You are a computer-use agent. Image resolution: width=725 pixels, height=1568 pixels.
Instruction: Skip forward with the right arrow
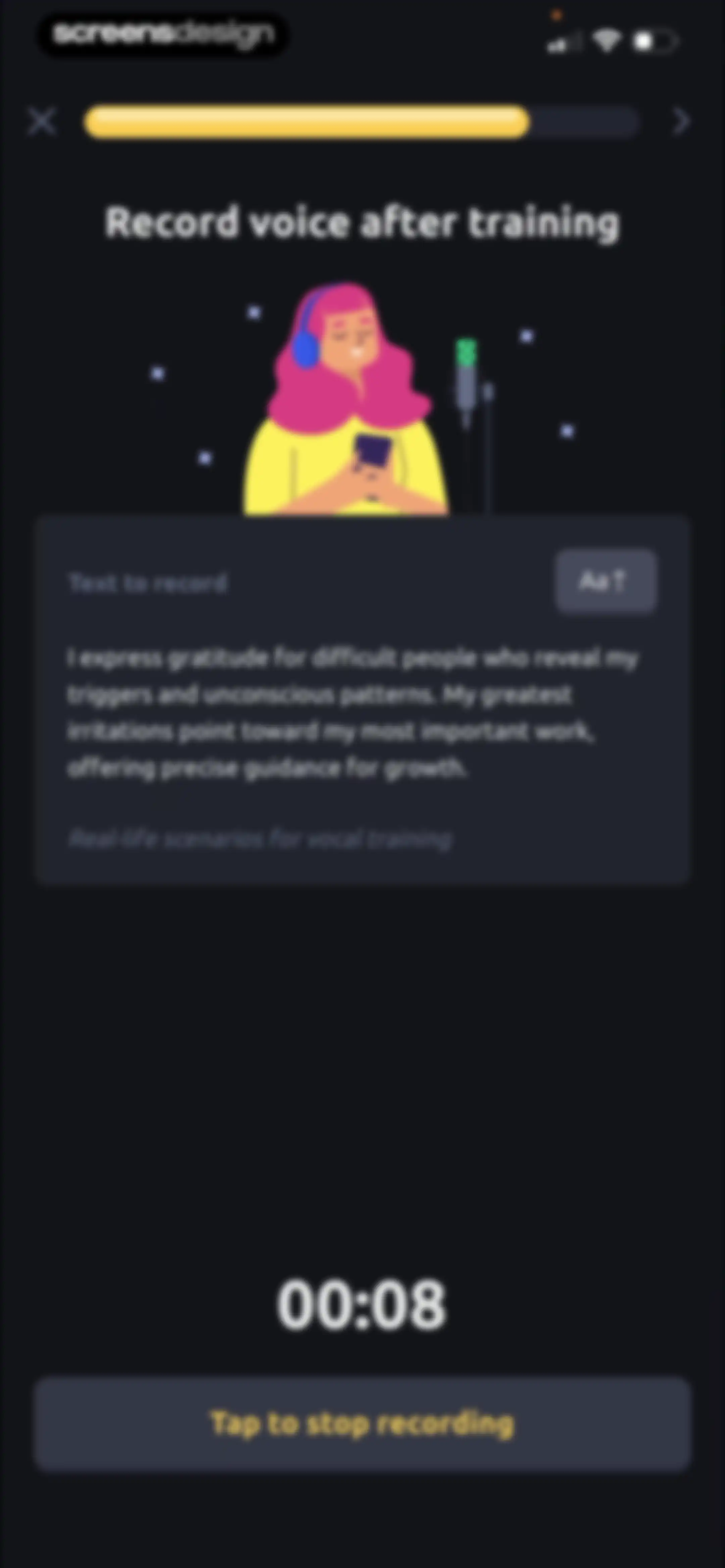(681, 121)
